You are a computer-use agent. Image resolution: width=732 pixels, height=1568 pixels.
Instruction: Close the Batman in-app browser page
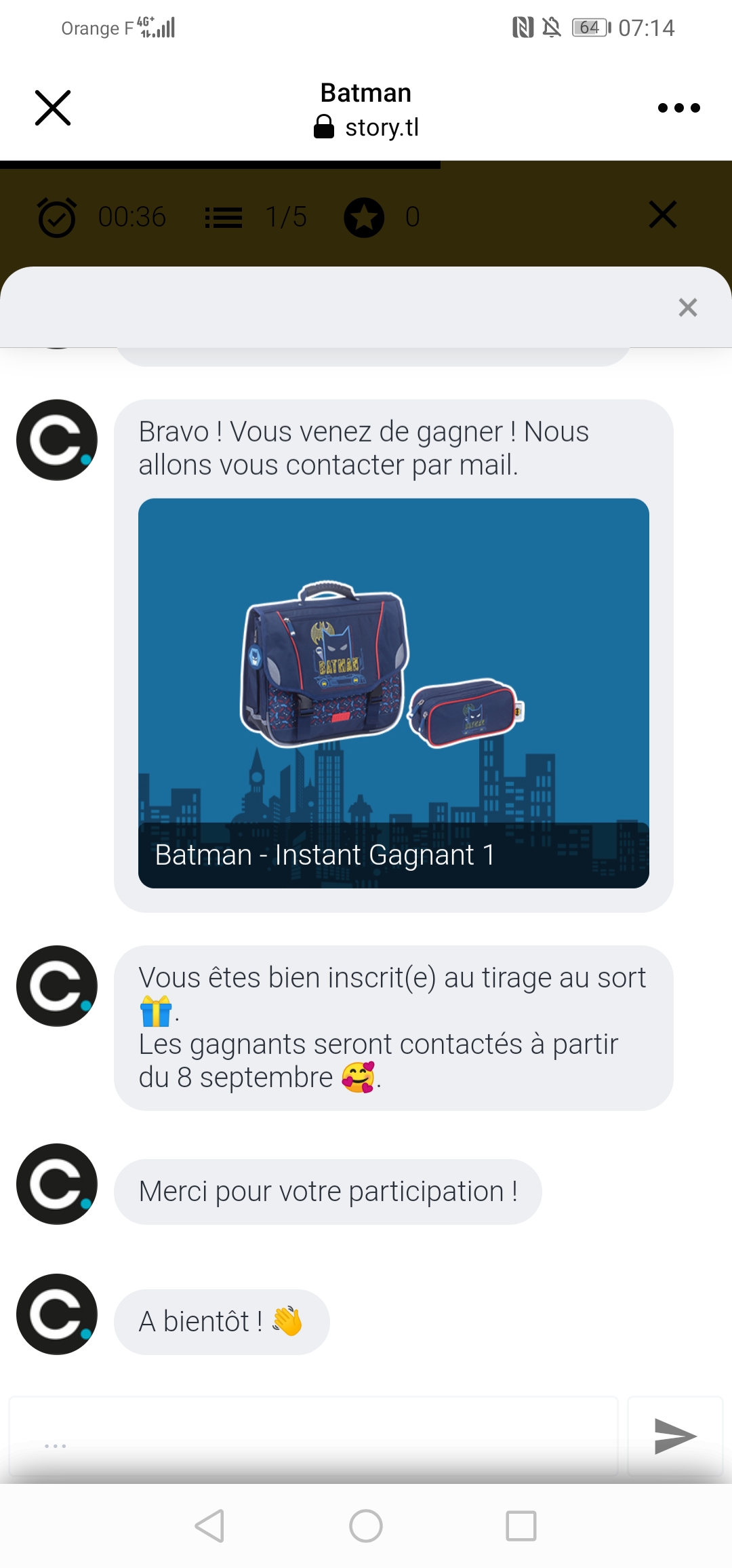[53, 108]
